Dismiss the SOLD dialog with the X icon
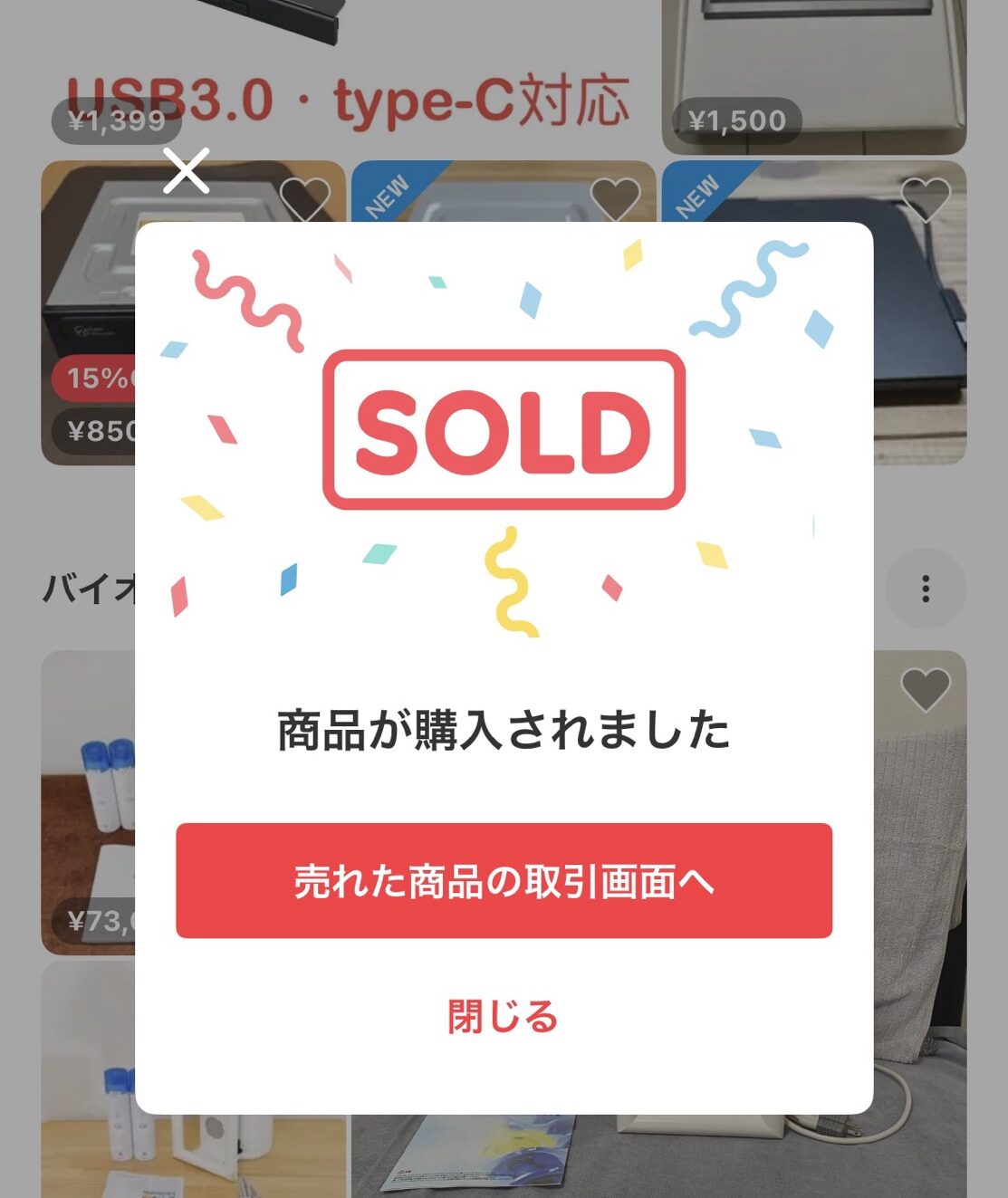This screenshot has height=1198, width=1008. pos(186,170)
